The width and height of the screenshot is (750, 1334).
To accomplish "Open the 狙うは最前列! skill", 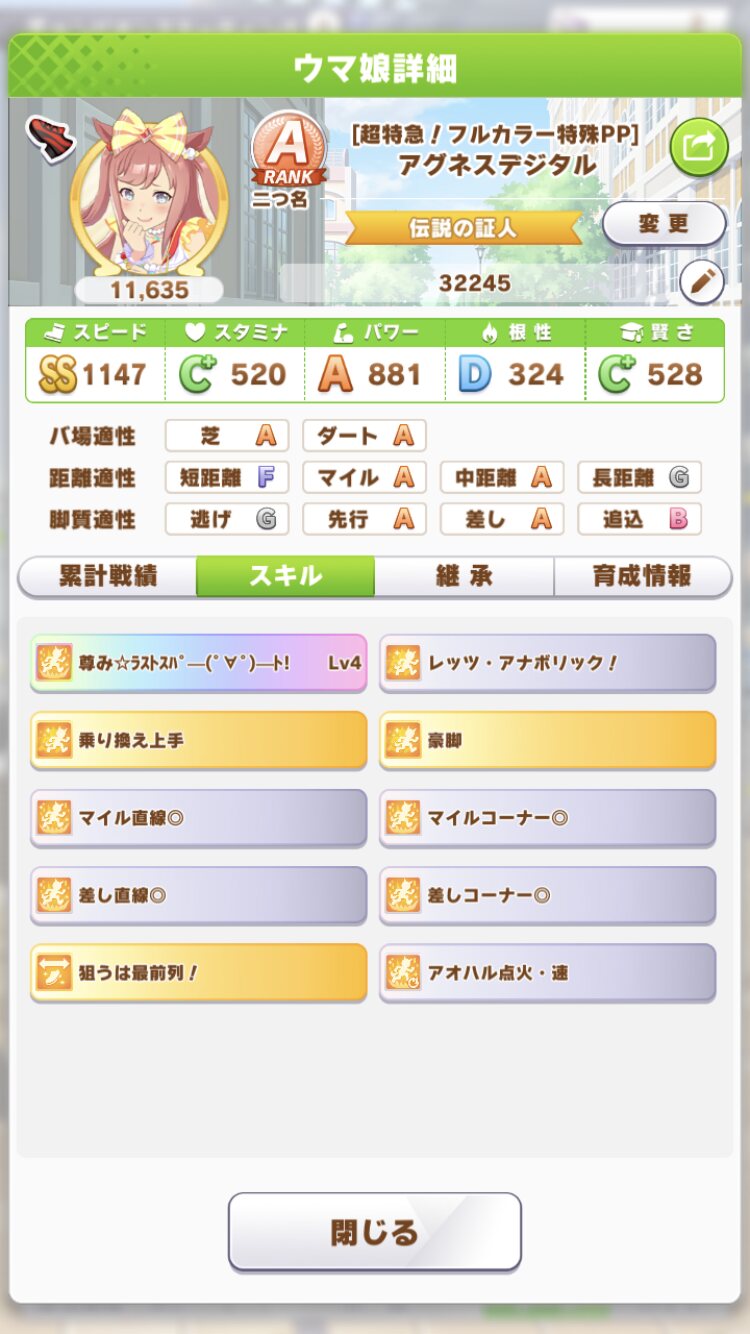I will (198, 972).
